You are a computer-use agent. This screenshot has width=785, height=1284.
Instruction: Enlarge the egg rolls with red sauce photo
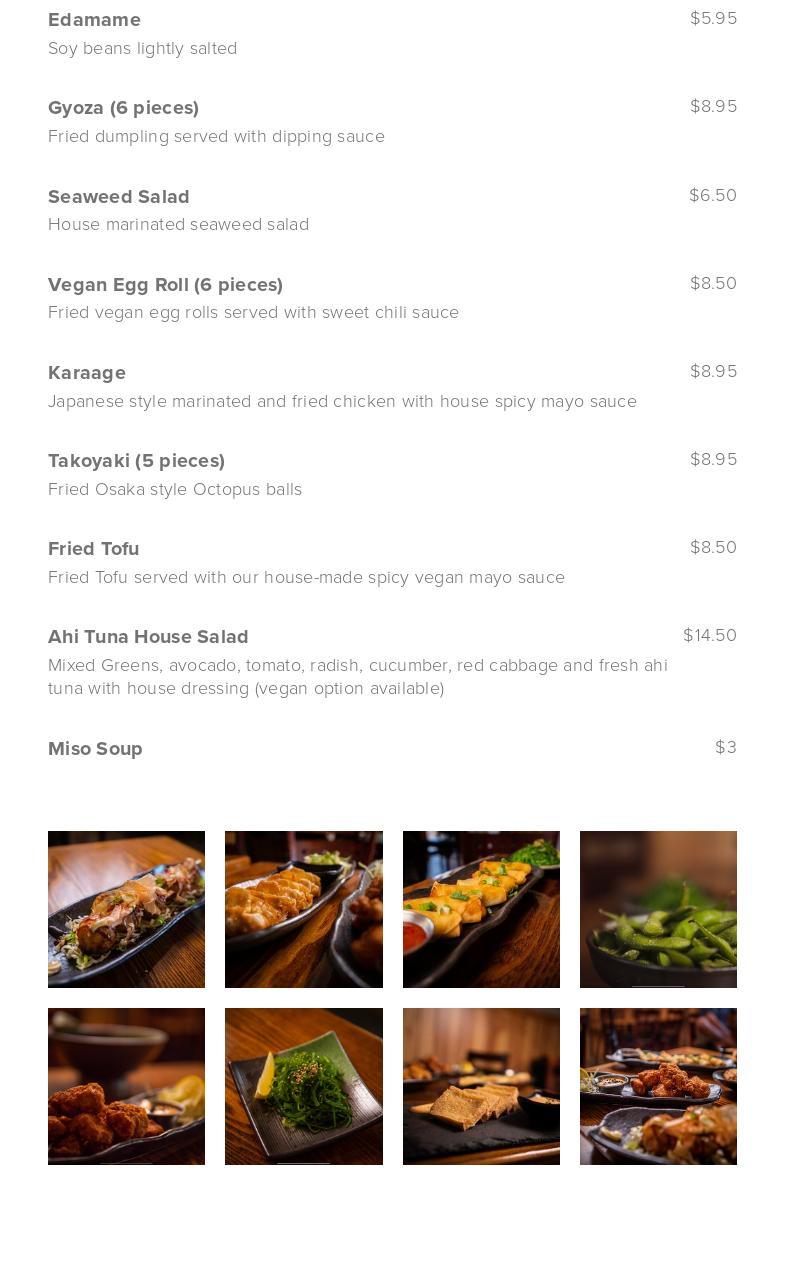pos(481,909)
